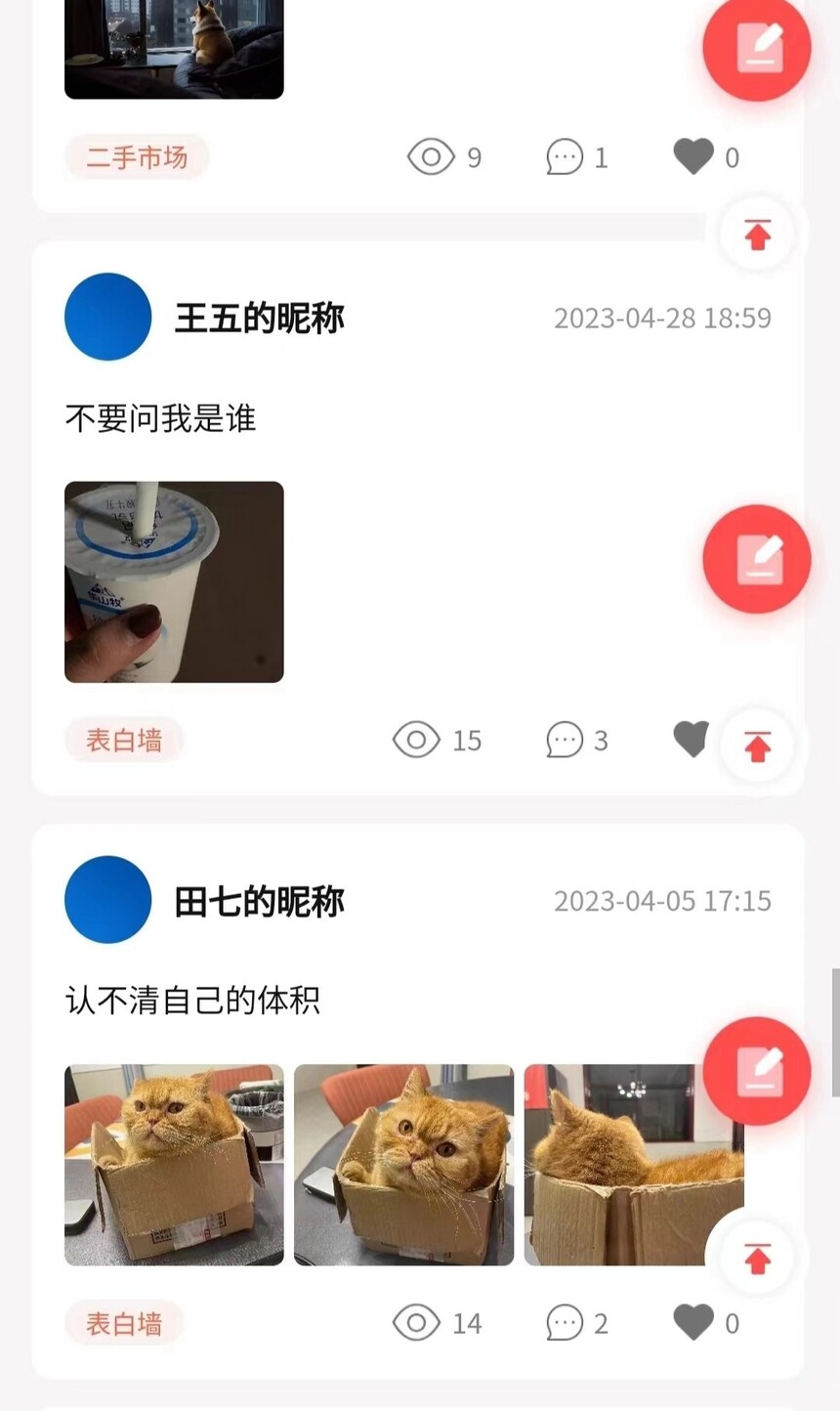Viewport: 840px width, 1411px height.
Task: View 王五的昵称's profile avatar
Action: pyautogui.click(x=108, y=317)
